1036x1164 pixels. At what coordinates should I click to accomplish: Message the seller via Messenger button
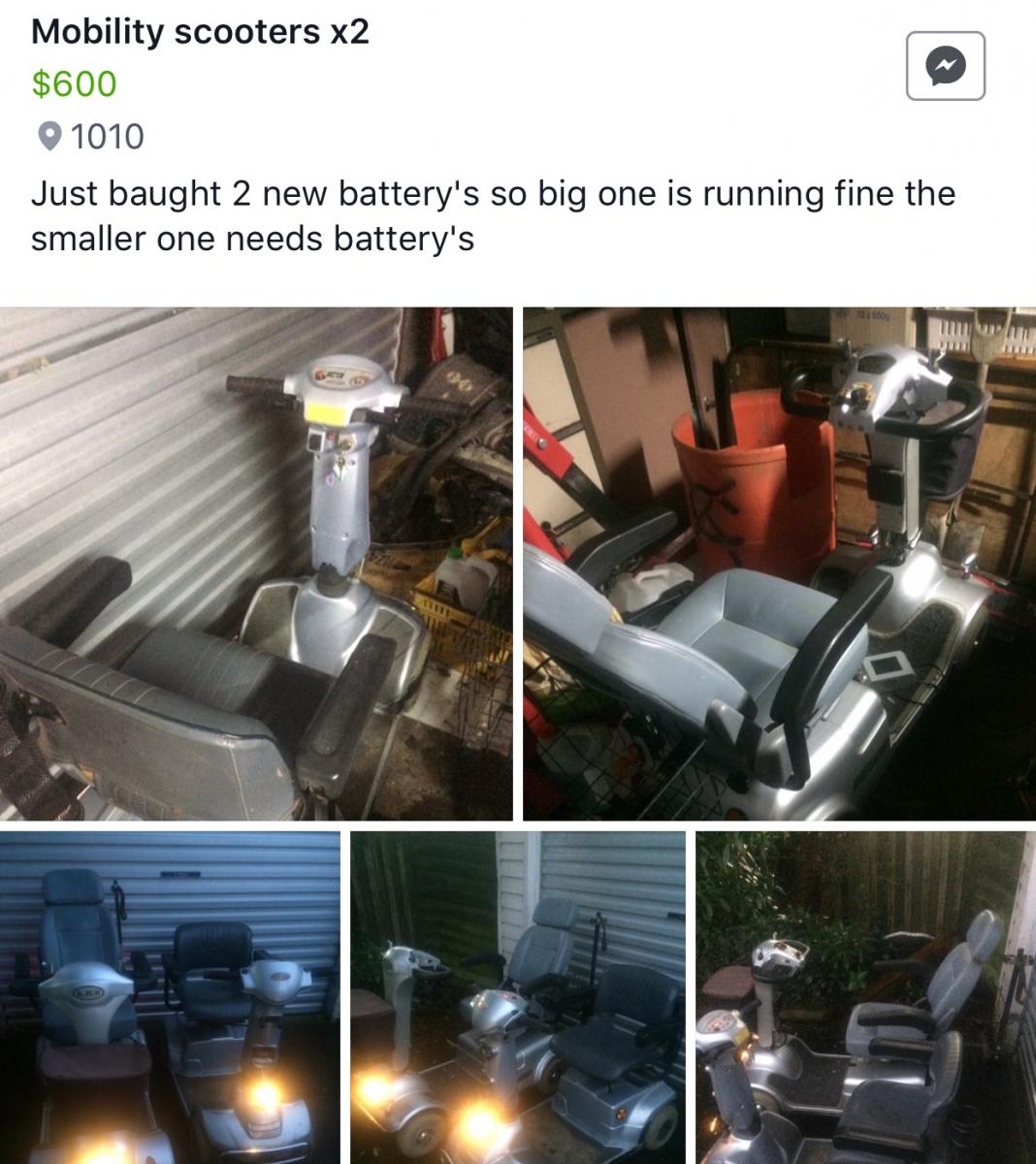click(945, 66)
